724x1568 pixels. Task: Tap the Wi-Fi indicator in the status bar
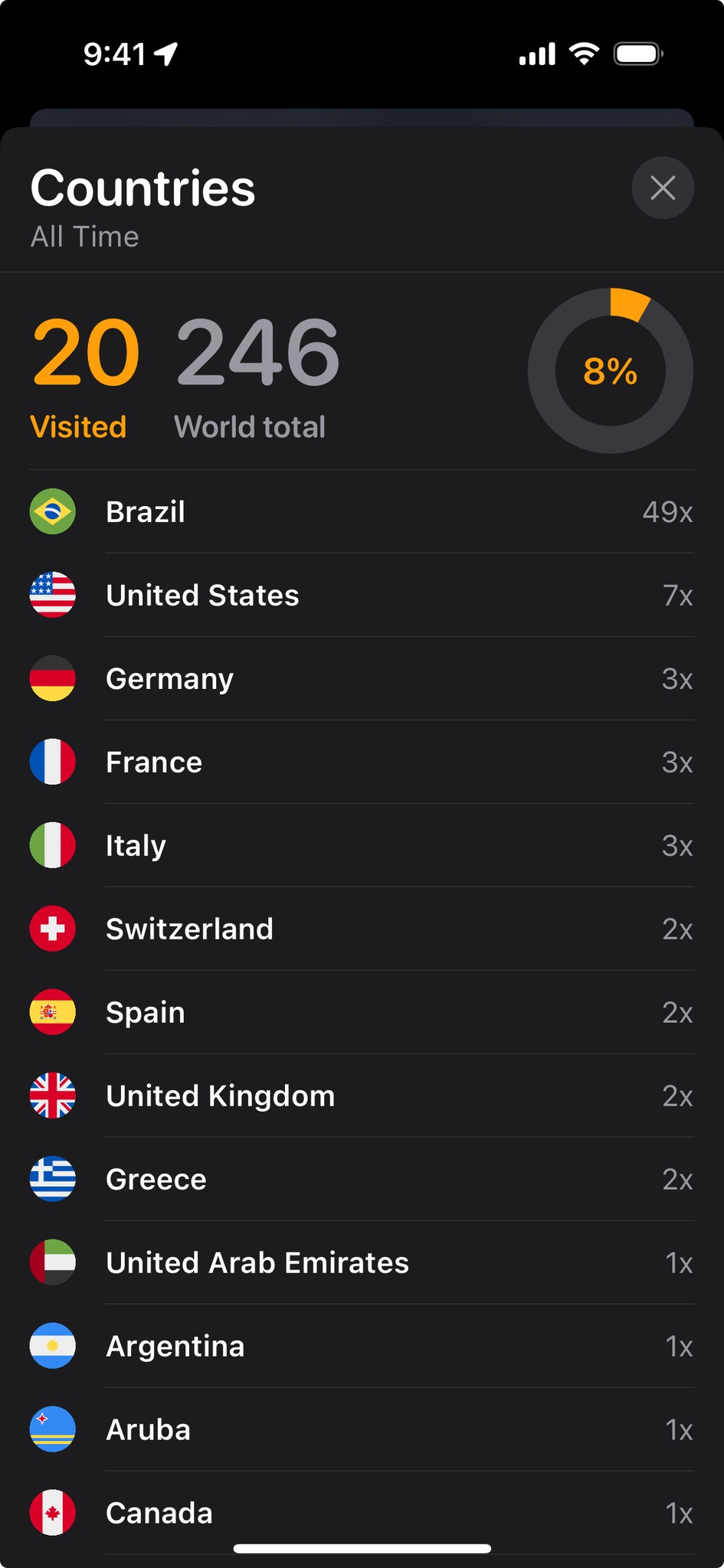pyautogui.click(x=585, y=54)
